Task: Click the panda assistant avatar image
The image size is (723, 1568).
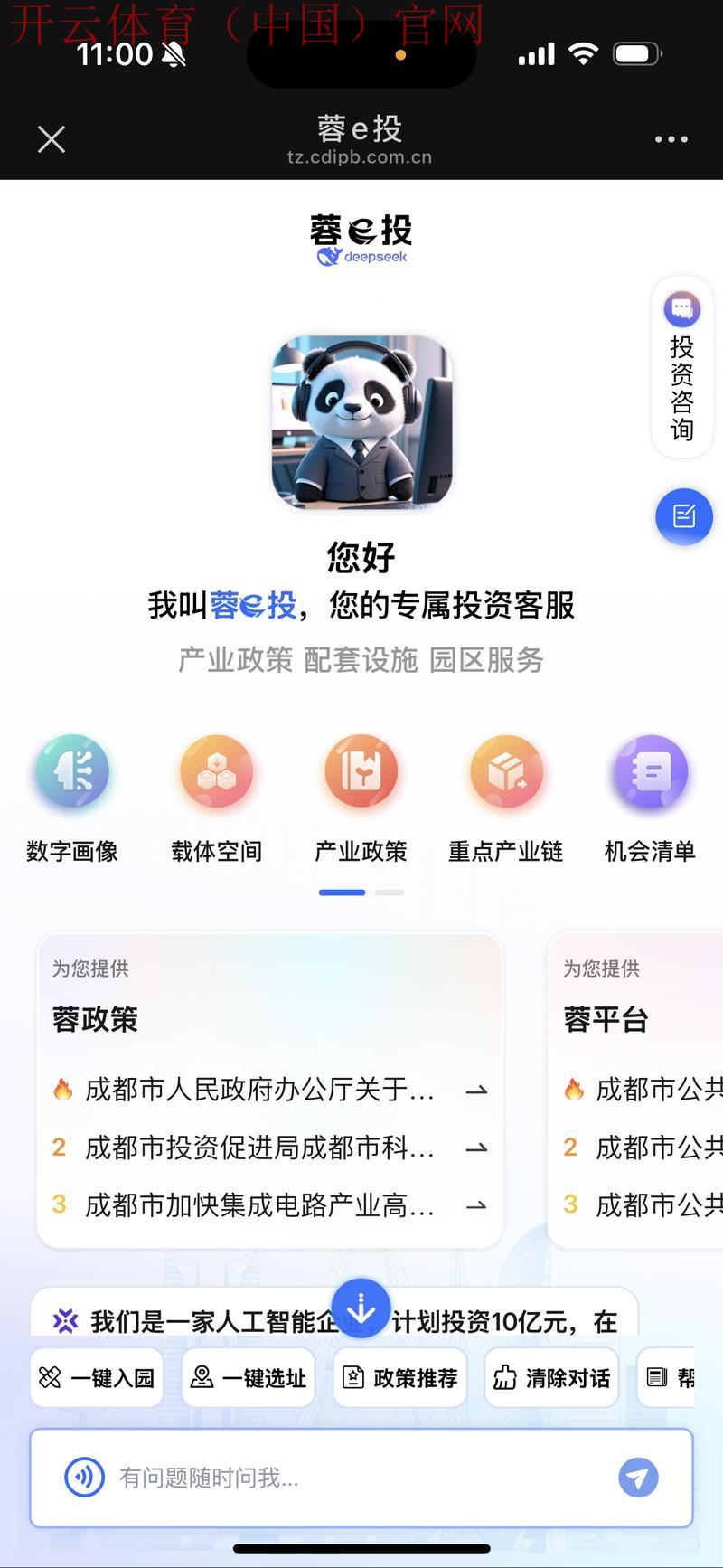Action: (x=361, y=422)
